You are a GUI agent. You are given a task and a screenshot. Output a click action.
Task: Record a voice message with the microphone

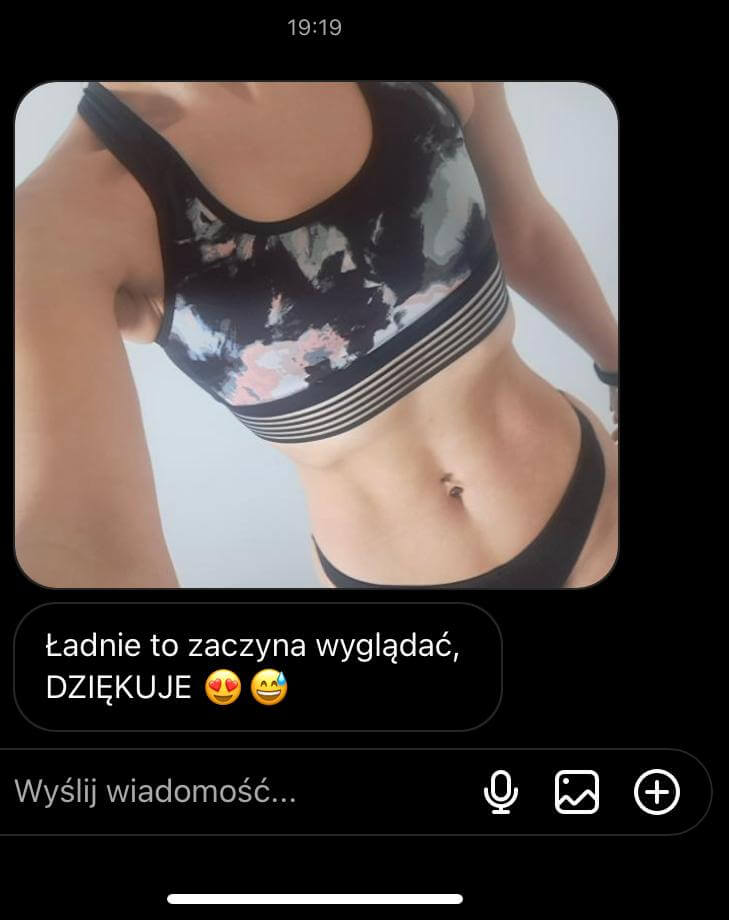click(501, 793)
